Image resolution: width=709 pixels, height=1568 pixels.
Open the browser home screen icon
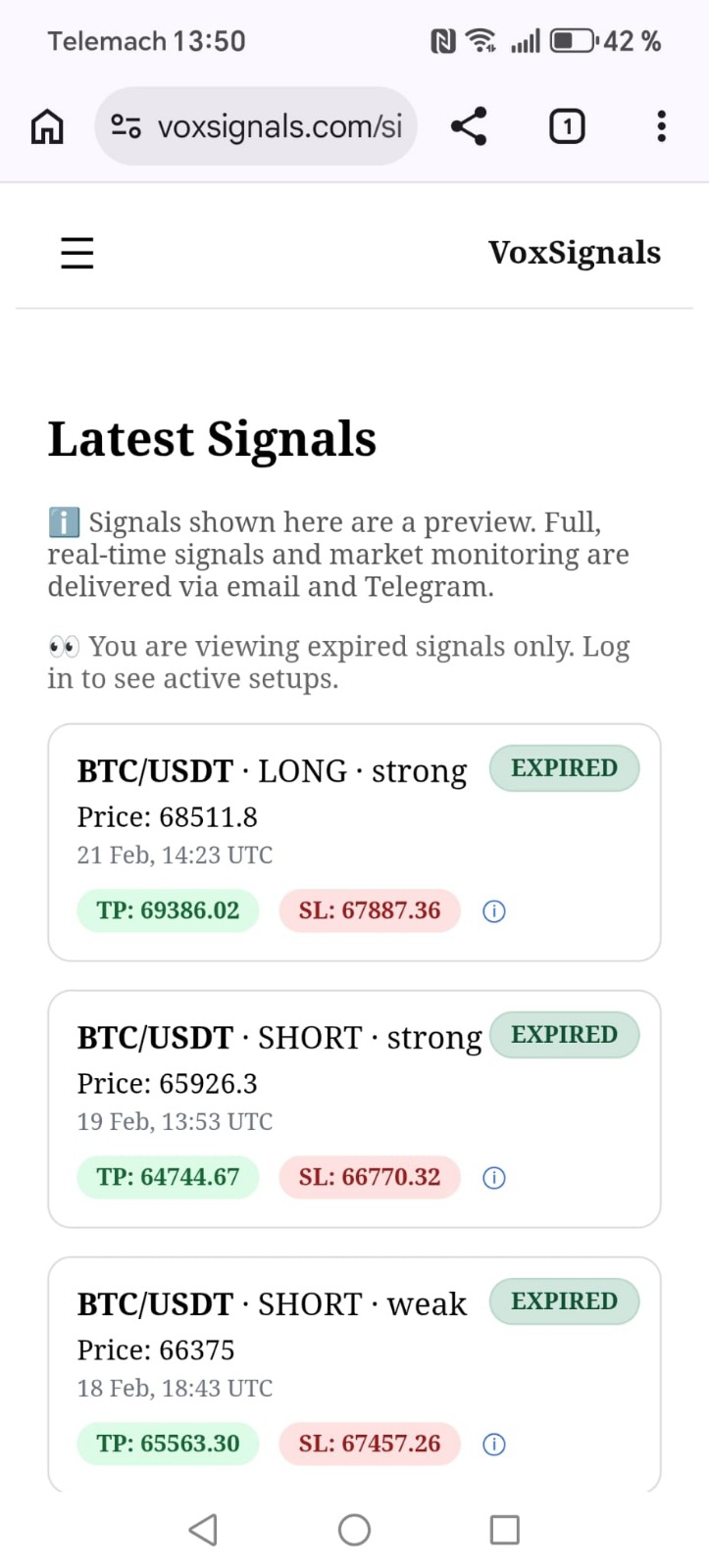click(46, 125)
